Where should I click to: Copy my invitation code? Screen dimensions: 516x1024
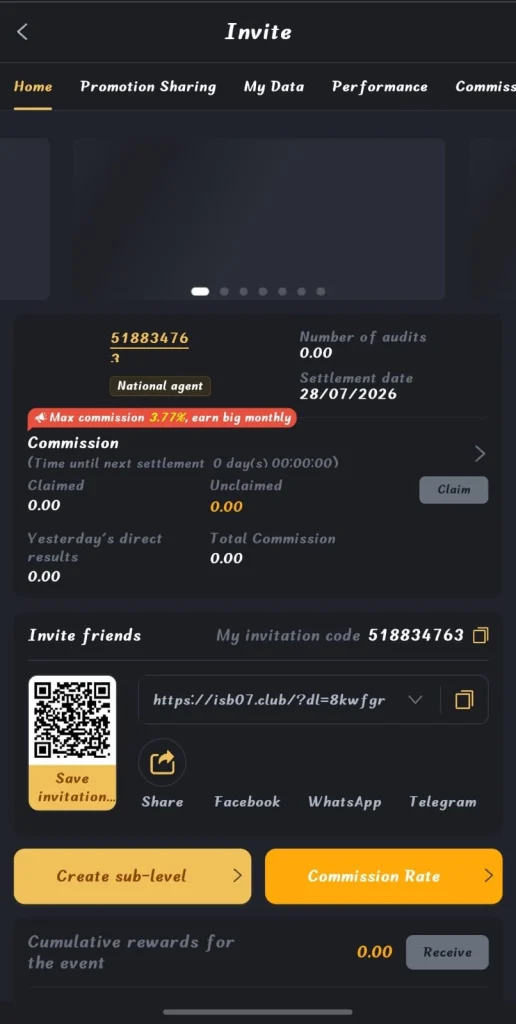(481, 635)
